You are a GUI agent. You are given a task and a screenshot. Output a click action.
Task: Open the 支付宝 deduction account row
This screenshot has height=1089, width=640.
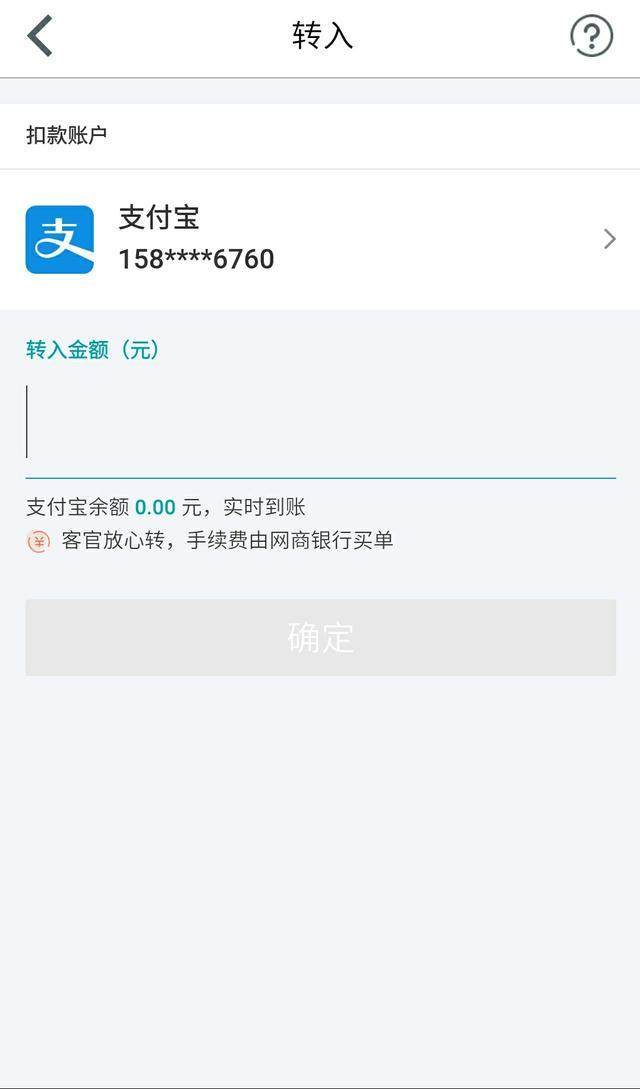click(320, 239)
